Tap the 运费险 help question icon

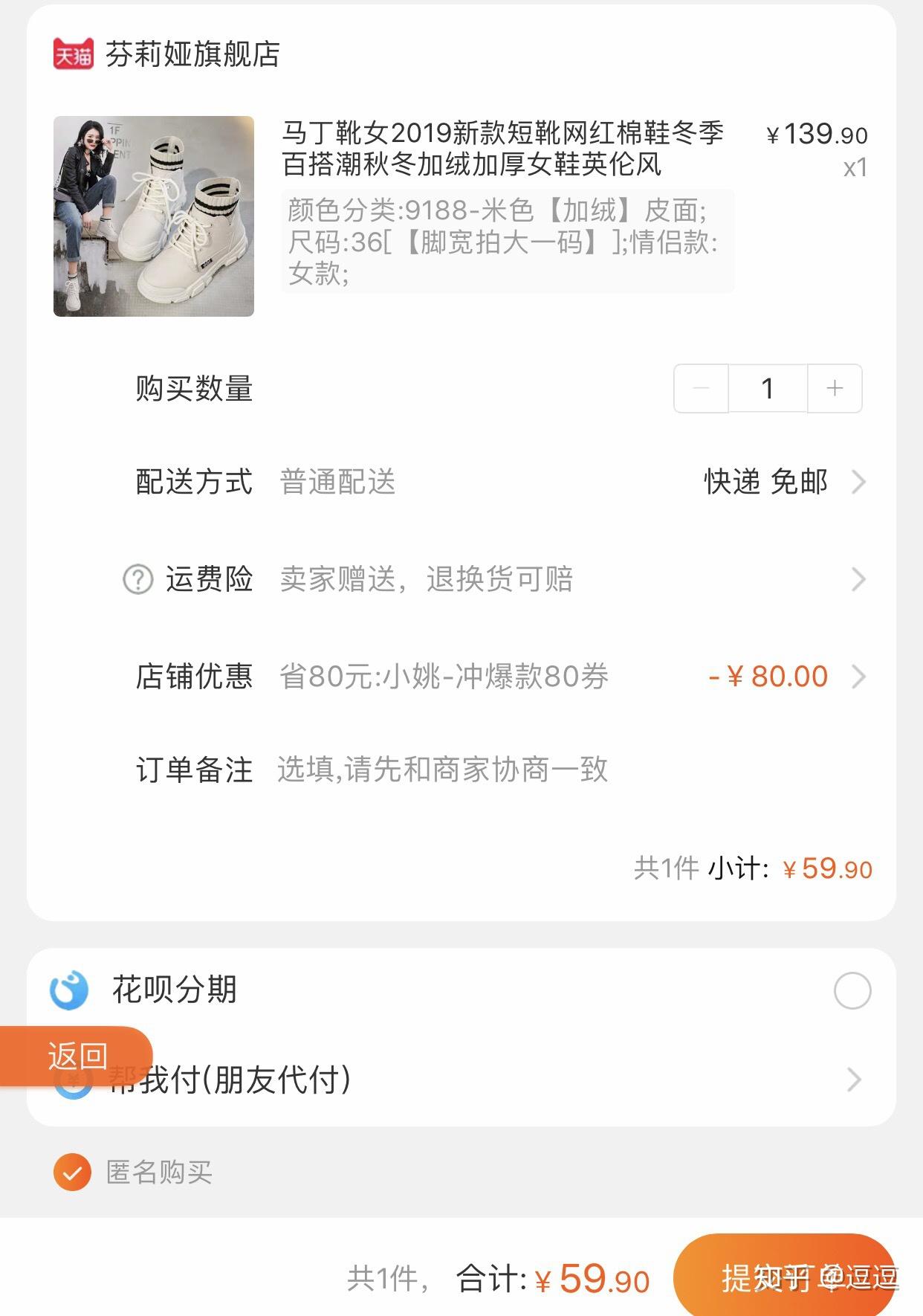pos(137,580)
